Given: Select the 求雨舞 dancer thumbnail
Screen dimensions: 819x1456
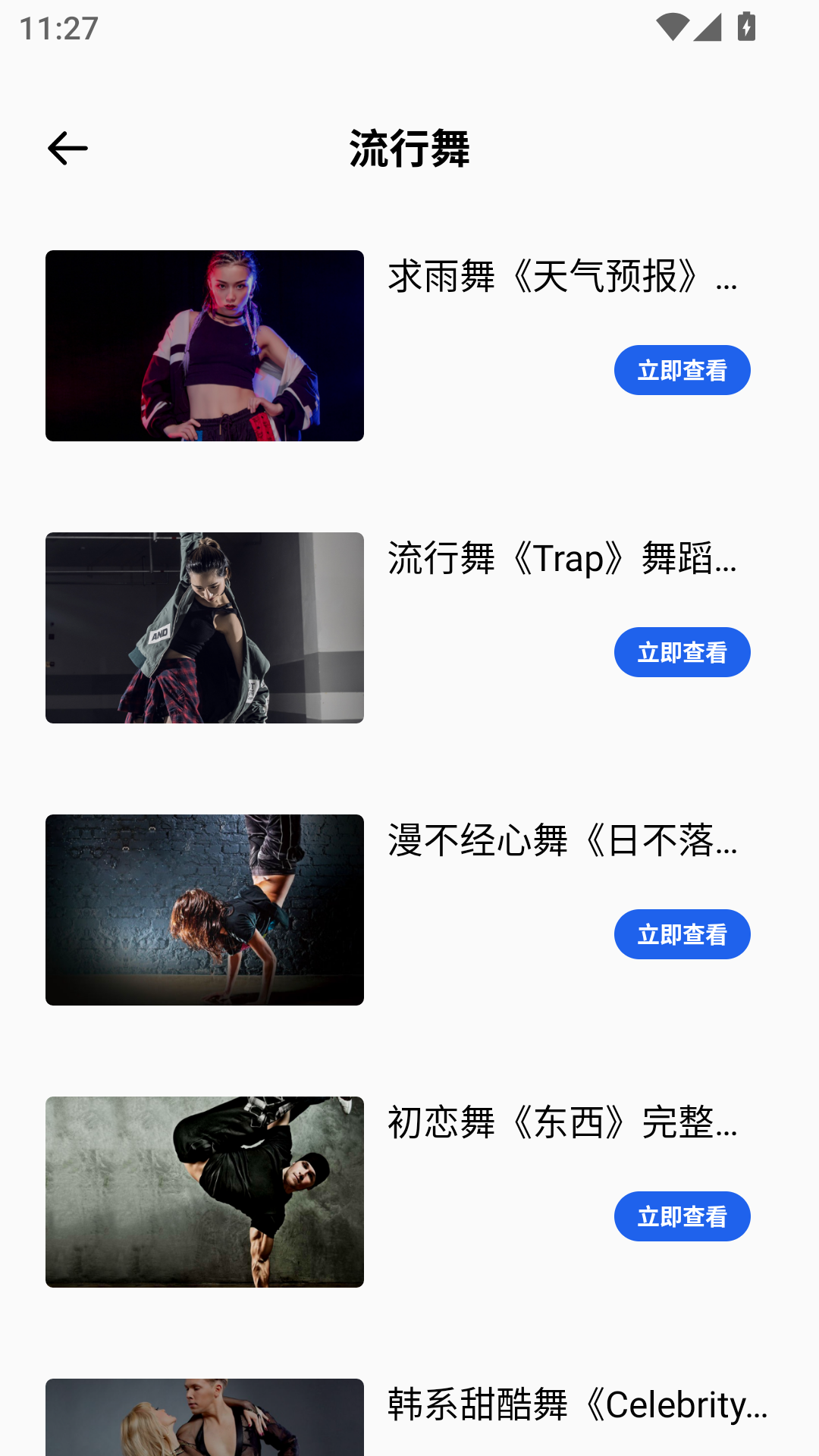Looking at the screenshot, I should tap(204, 346).
